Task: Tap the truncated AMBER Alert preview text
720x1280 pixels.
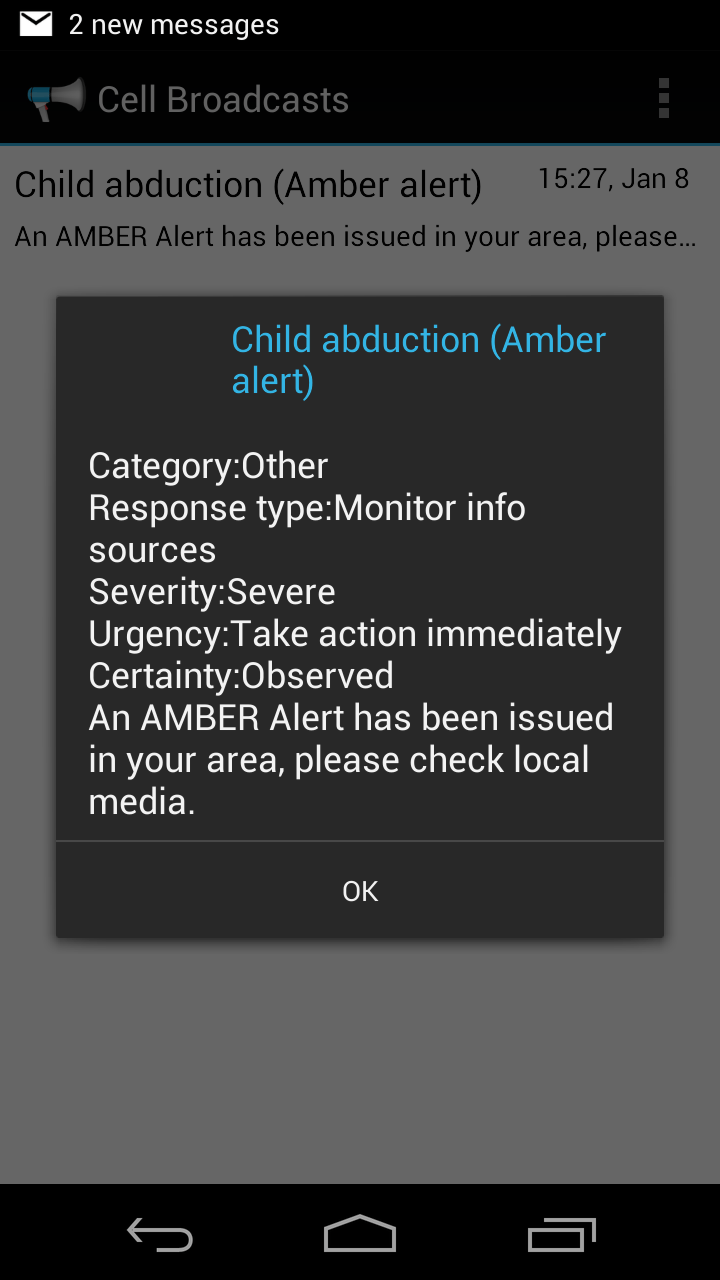Action: [x=356, y=237]
